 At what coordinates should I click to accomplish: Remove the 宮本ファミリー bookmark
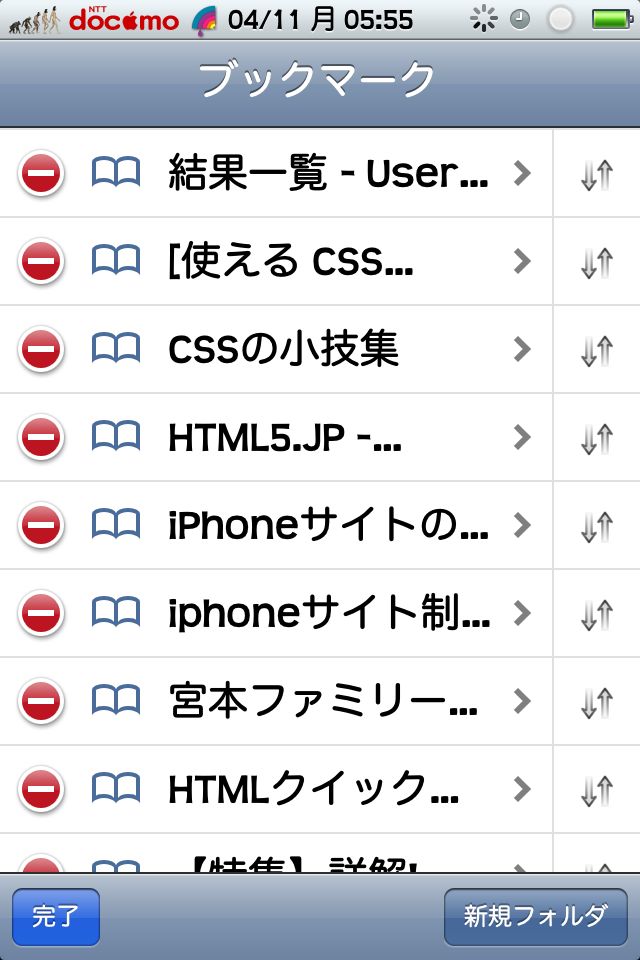(41, 702)
